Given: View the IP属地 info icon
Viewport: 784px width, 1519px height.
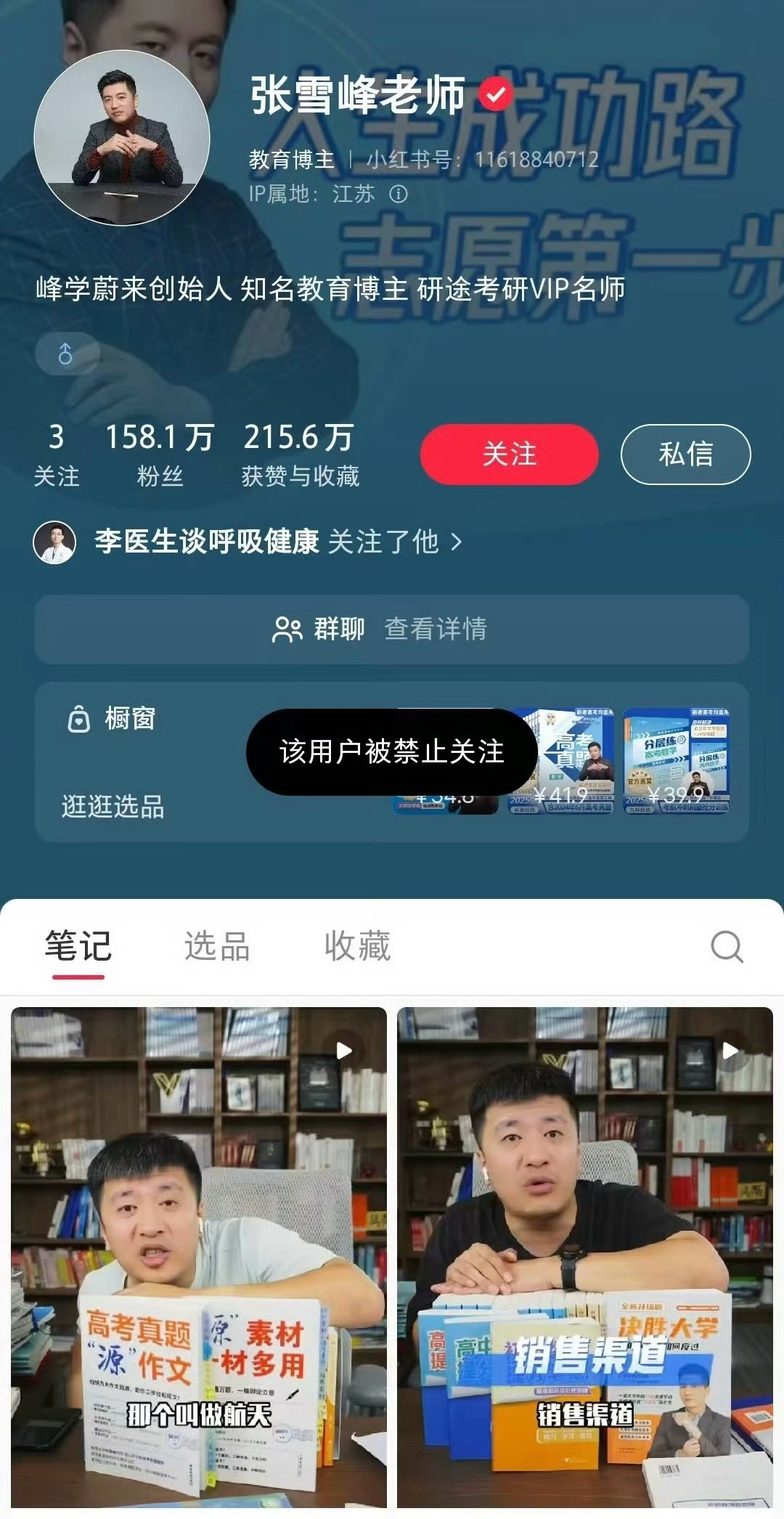Looking at the screenshot, I should (399, 194).
